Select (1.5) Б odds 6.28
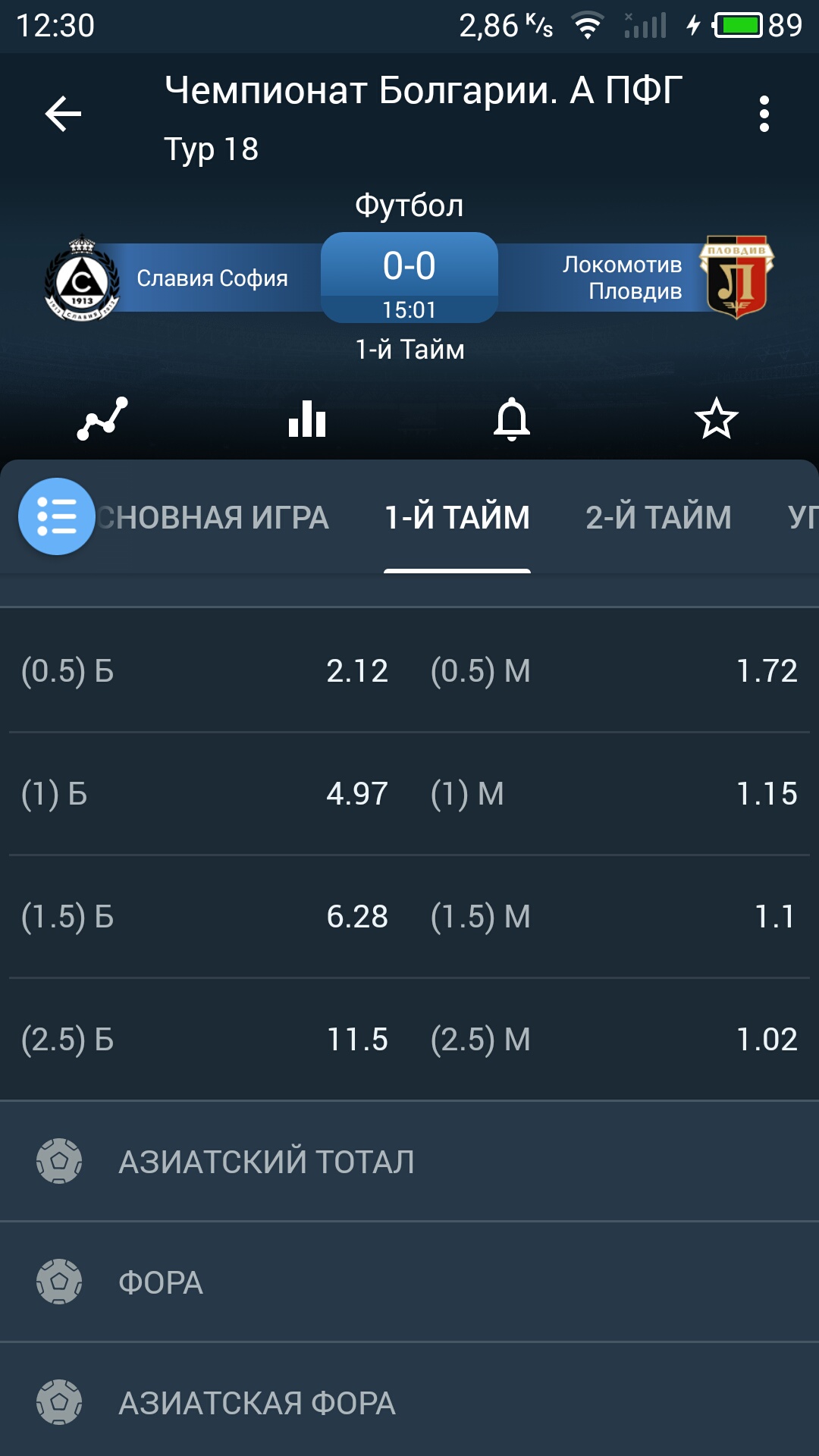The height and width of the screenshot is (1456, 819). tap(205, 917)
